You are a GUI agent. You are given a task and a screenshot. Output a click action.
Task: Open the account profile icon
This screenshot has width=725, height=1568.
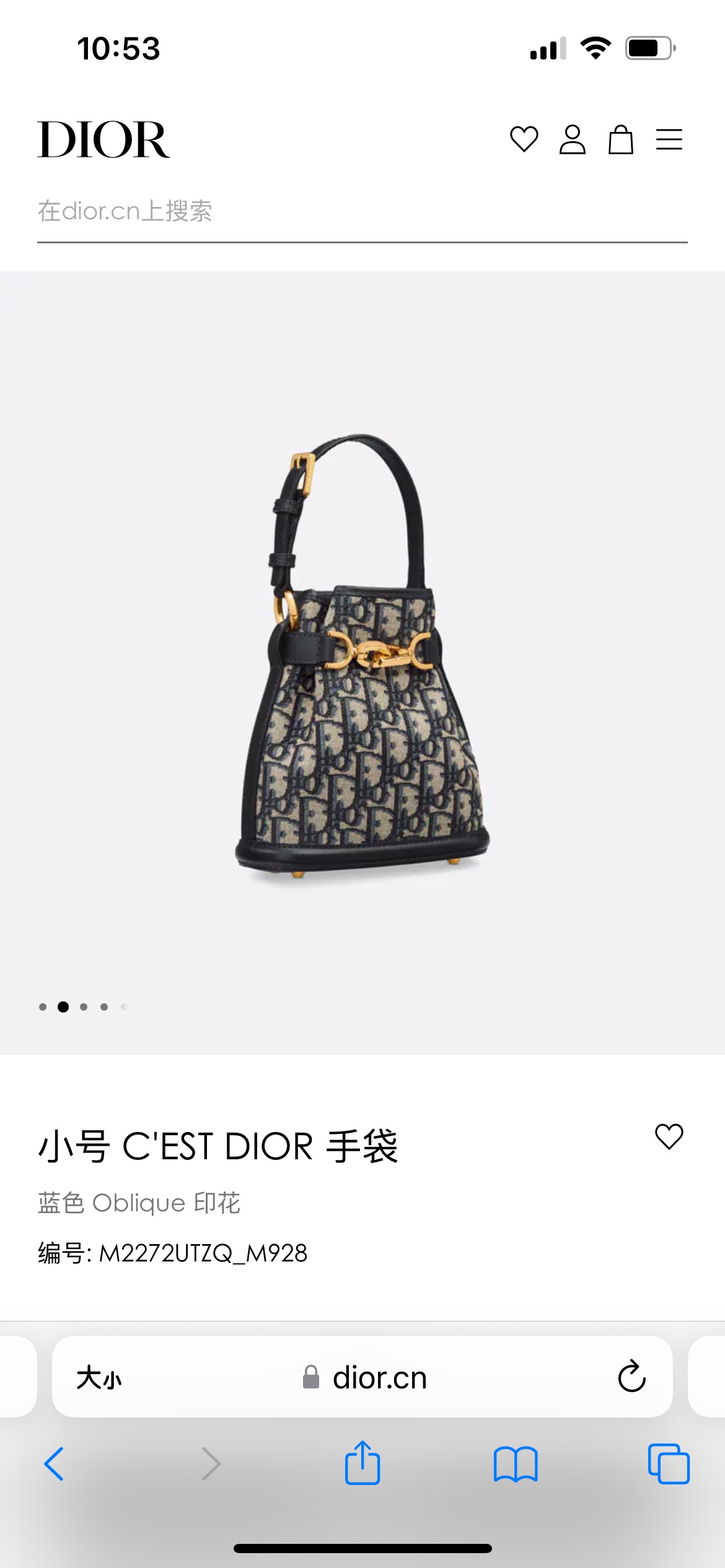tap(572, 139)
